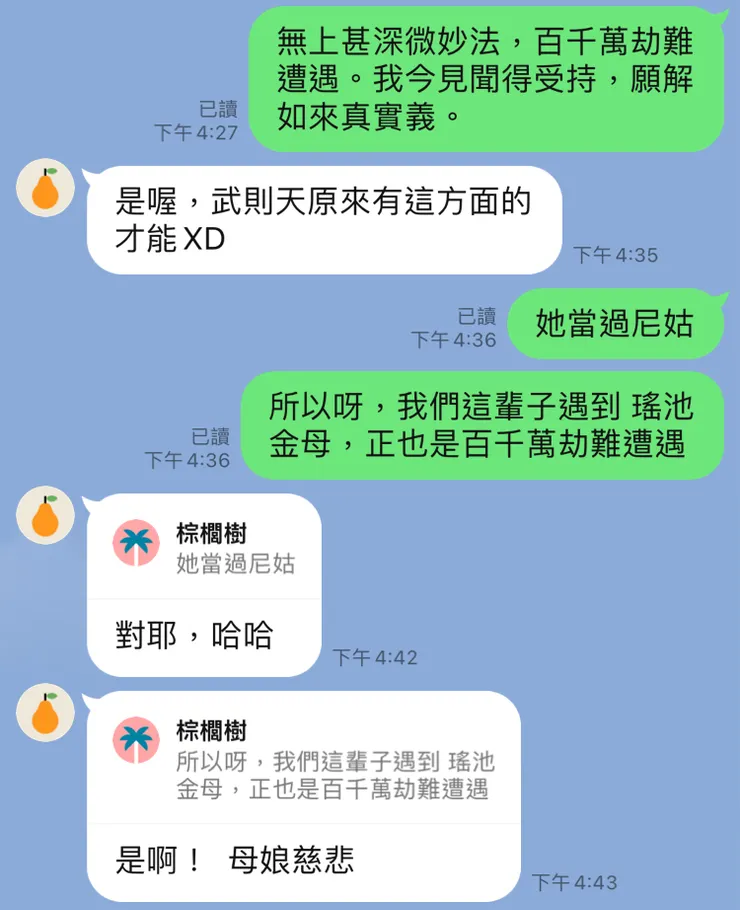Tap the pear avatar next to 對耶，哈哈 message
740x910 pixels.
pyautogui.click(x=45, y=516)
